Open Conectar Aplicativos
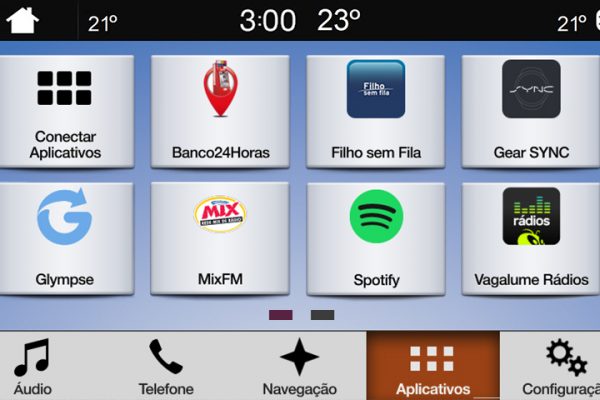This screenshot has width=600, height=400. click(x=67, y=110)
